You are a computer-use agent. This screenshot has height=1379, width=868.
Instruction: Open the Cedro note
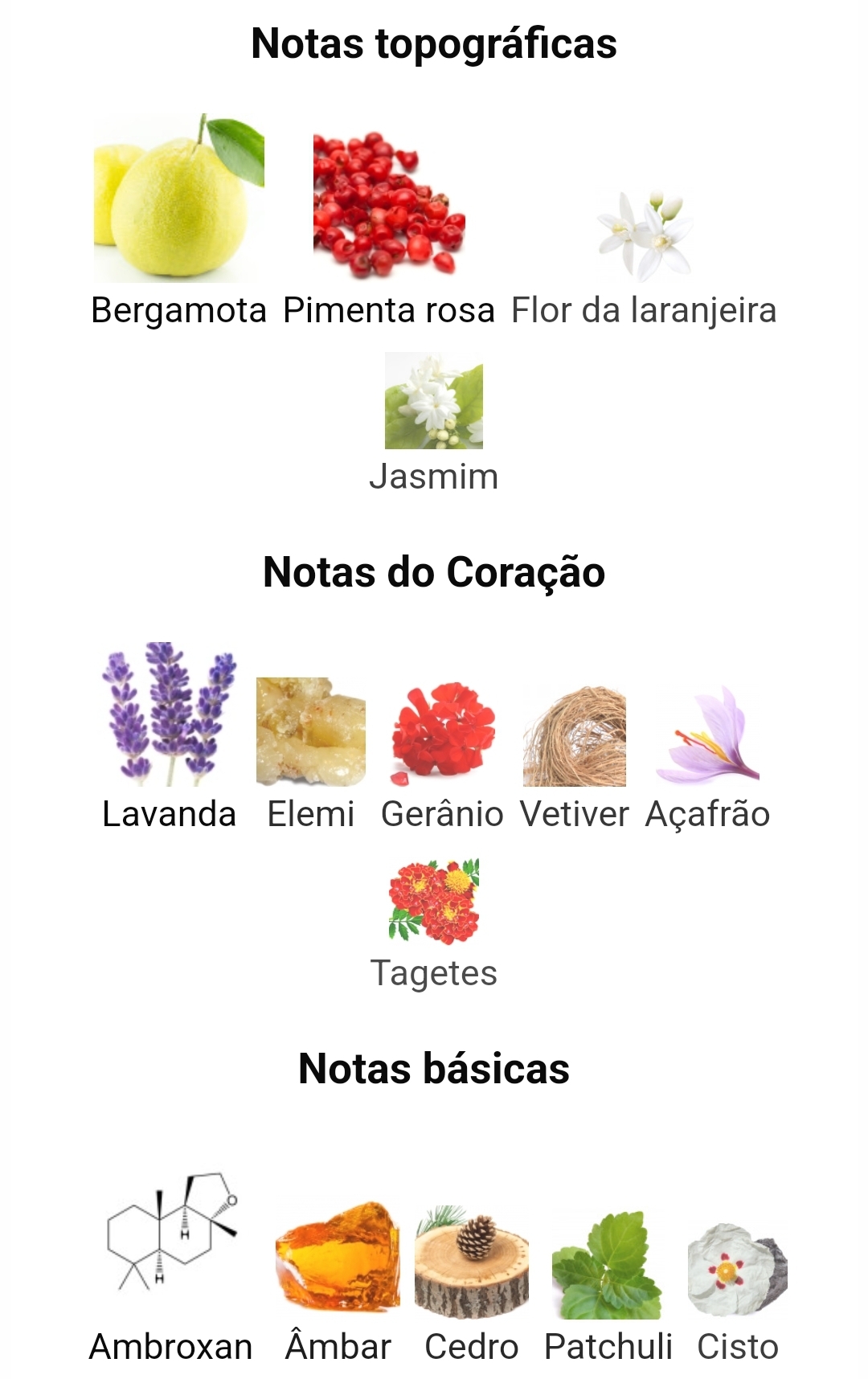tap(472, 1262)
